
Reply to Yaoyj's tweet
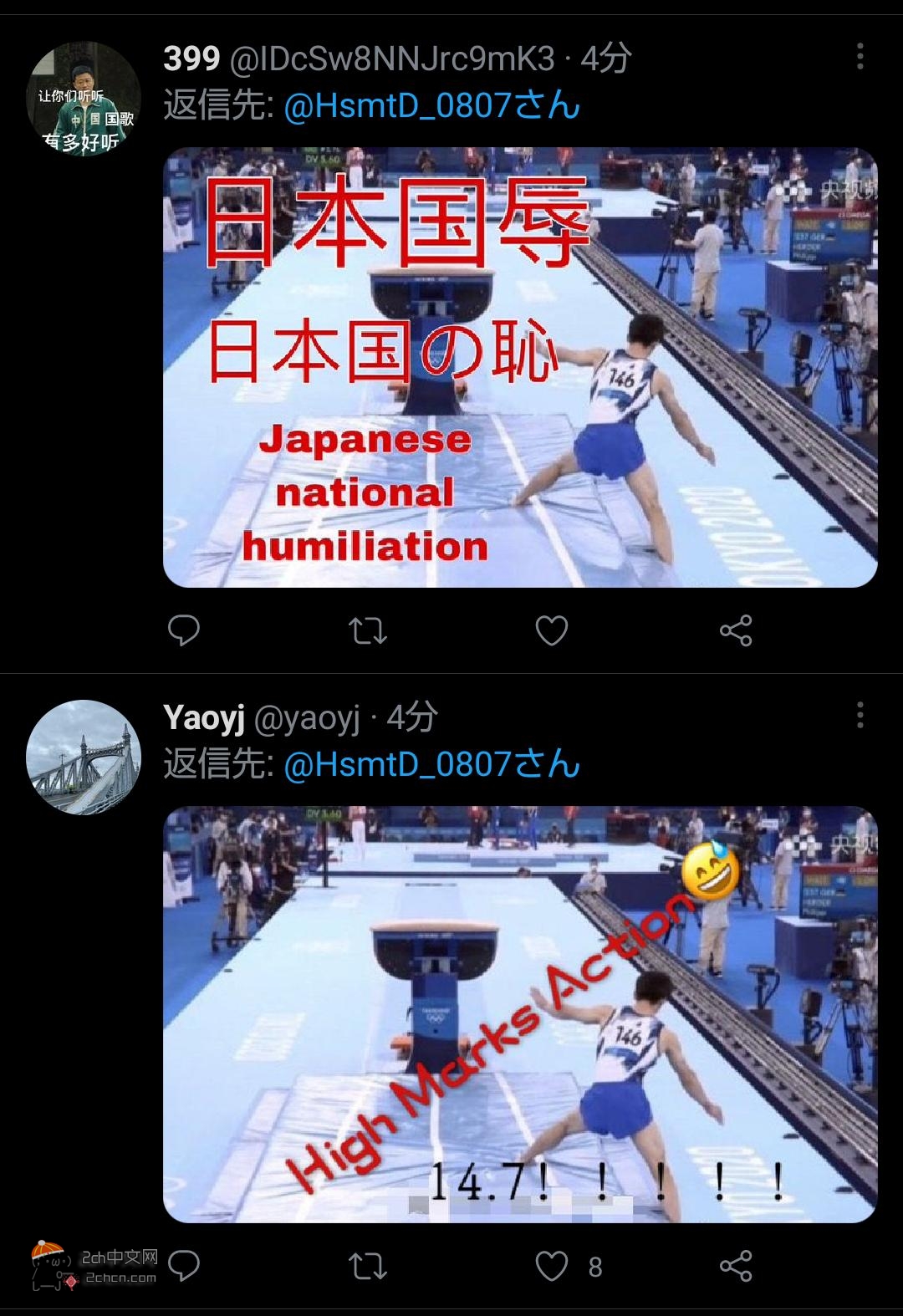point(184,1266)
